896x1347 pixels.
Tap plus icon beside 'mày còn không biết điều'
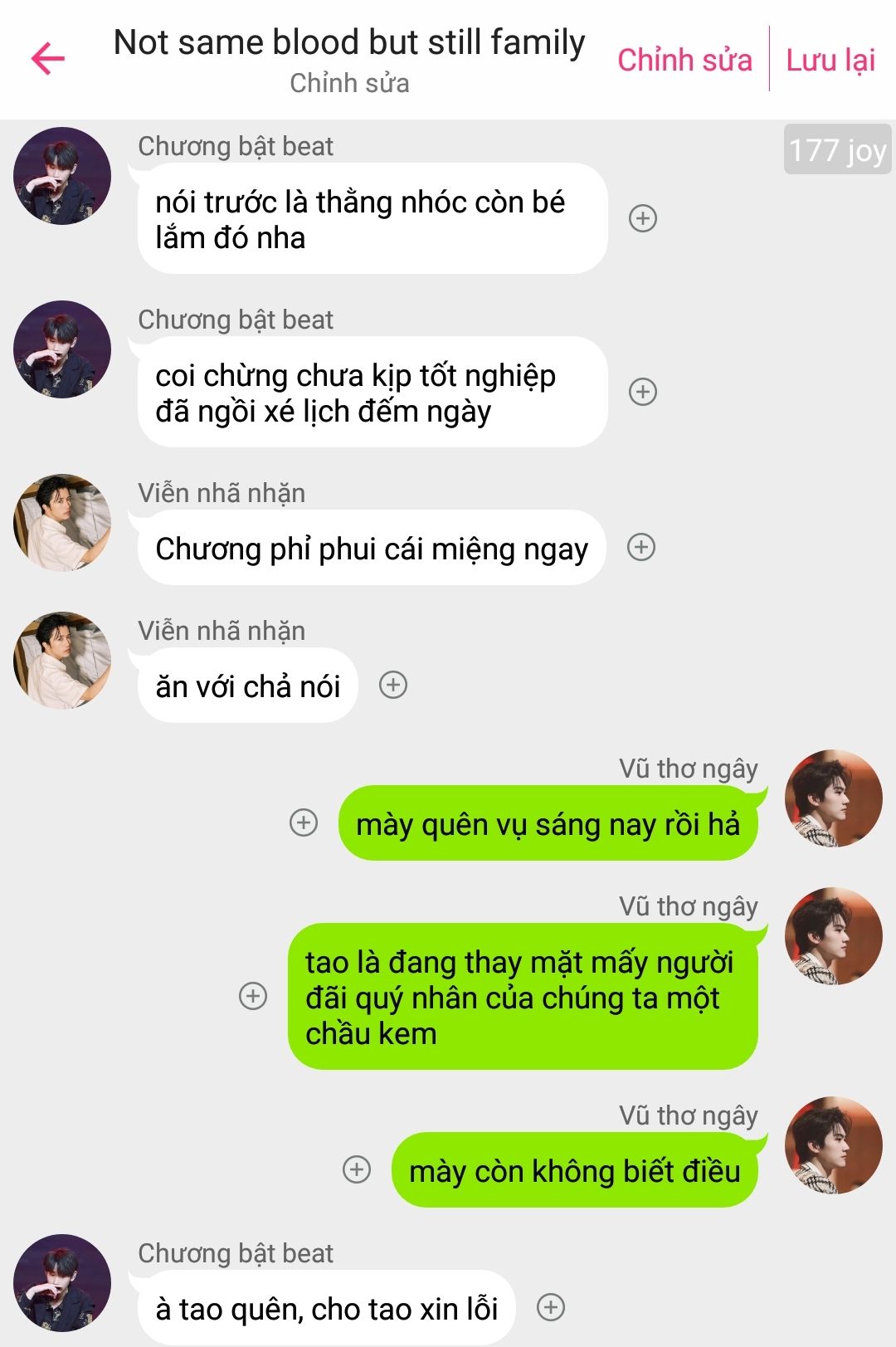coord(357,1169)
